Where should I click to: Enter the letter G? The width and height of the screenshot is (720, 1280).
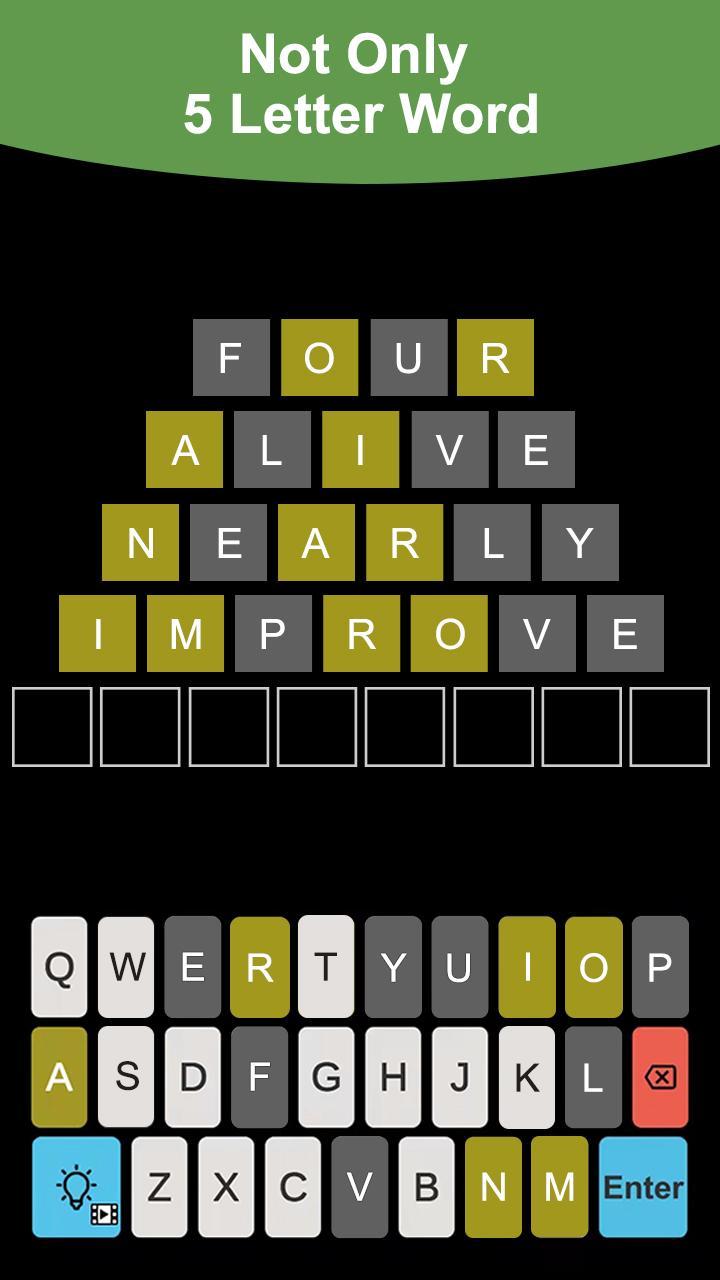(326, 1077)
